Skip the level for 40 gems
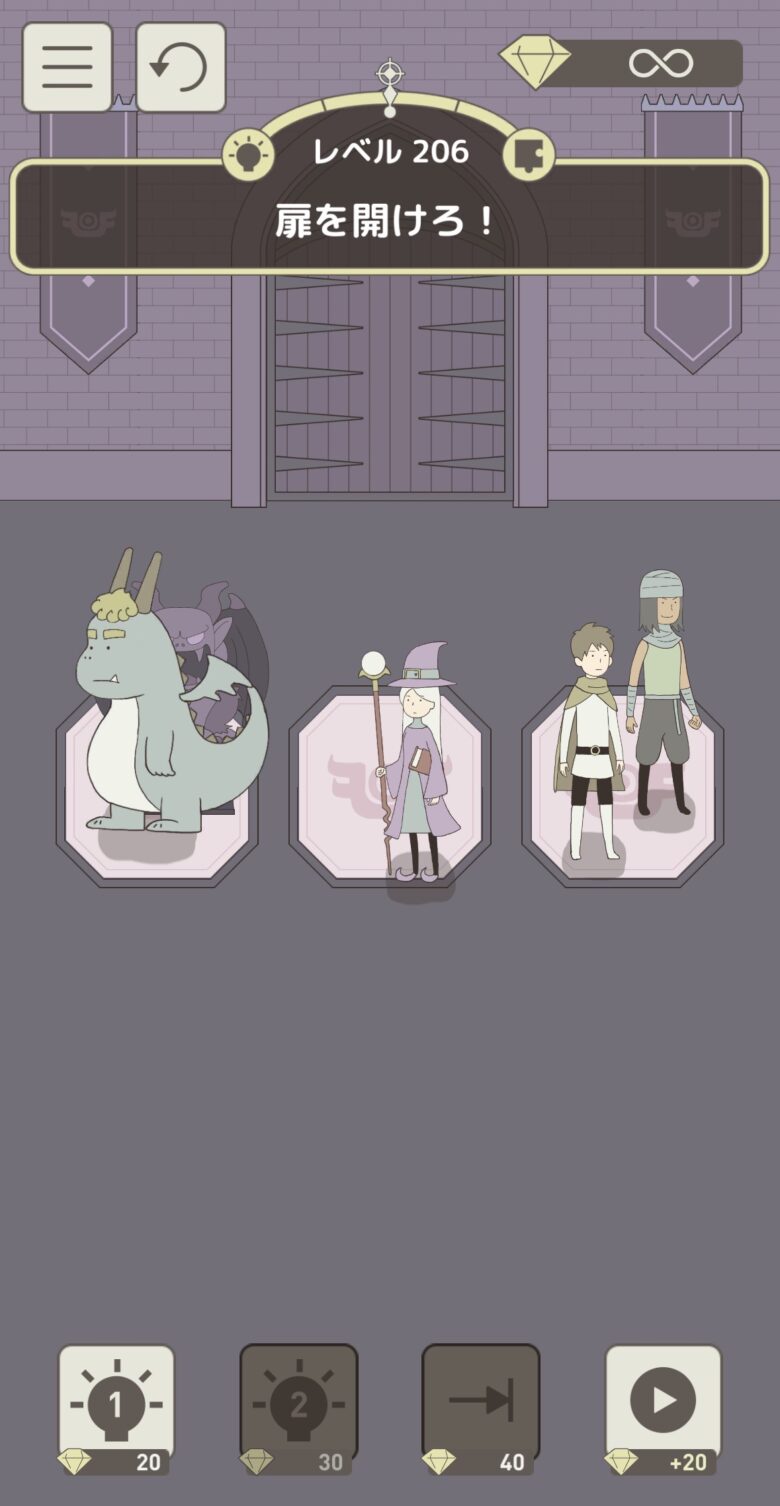Image resolution: width=780 pixels, height=1506 pixels. pos(480,1408)
